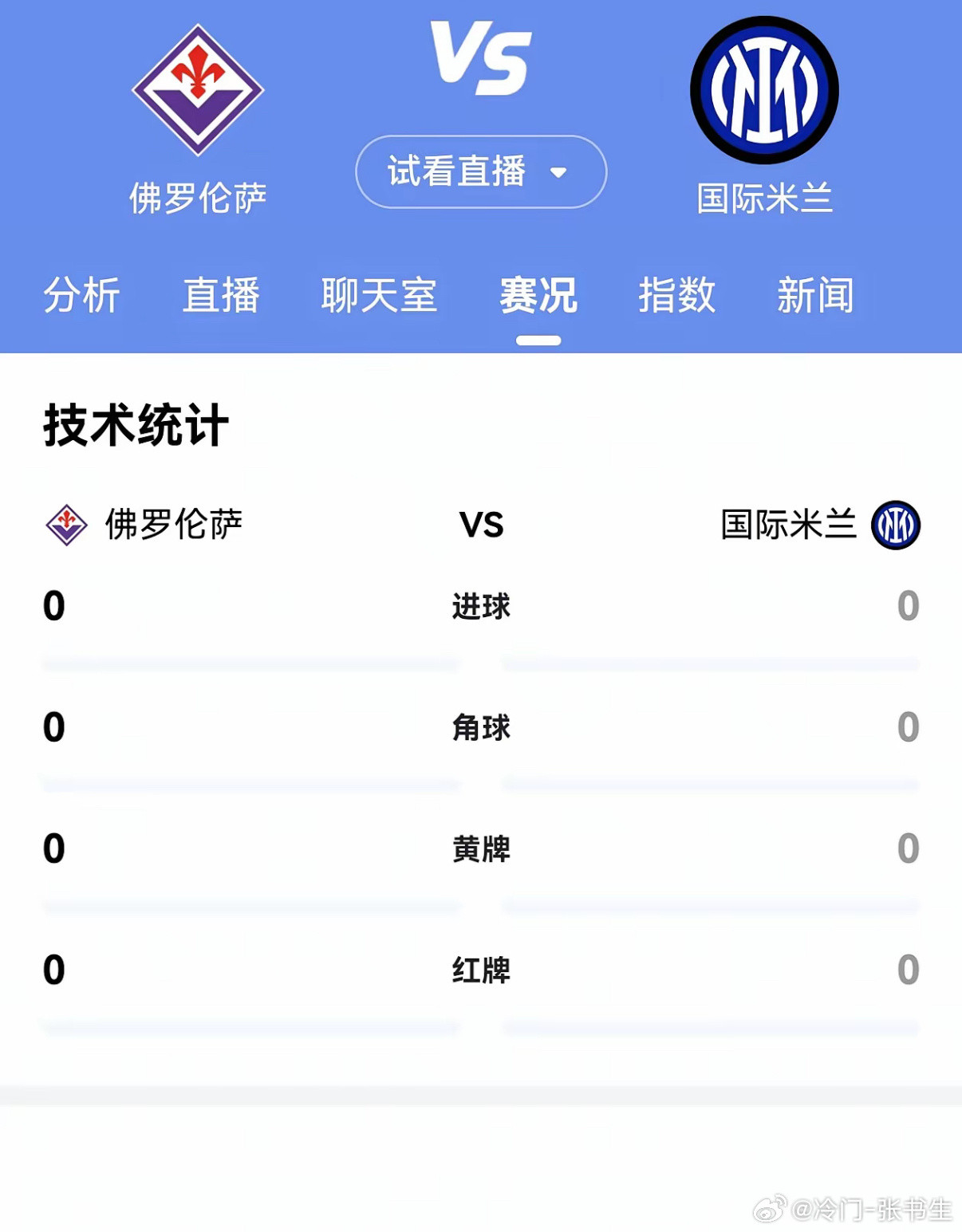Click the camera watermark icon at bottom right
The image size is (962, 1232).
click(x=771, y=1209)
